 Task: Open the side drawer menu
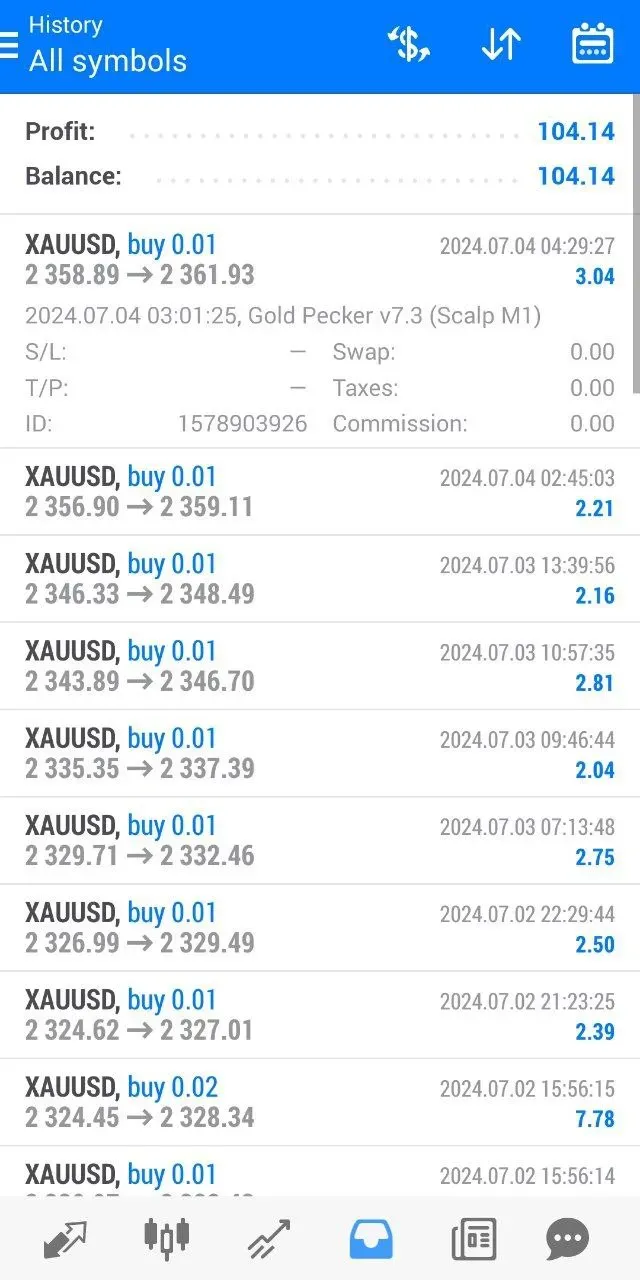pyautogui.click(x=10, y=45)
